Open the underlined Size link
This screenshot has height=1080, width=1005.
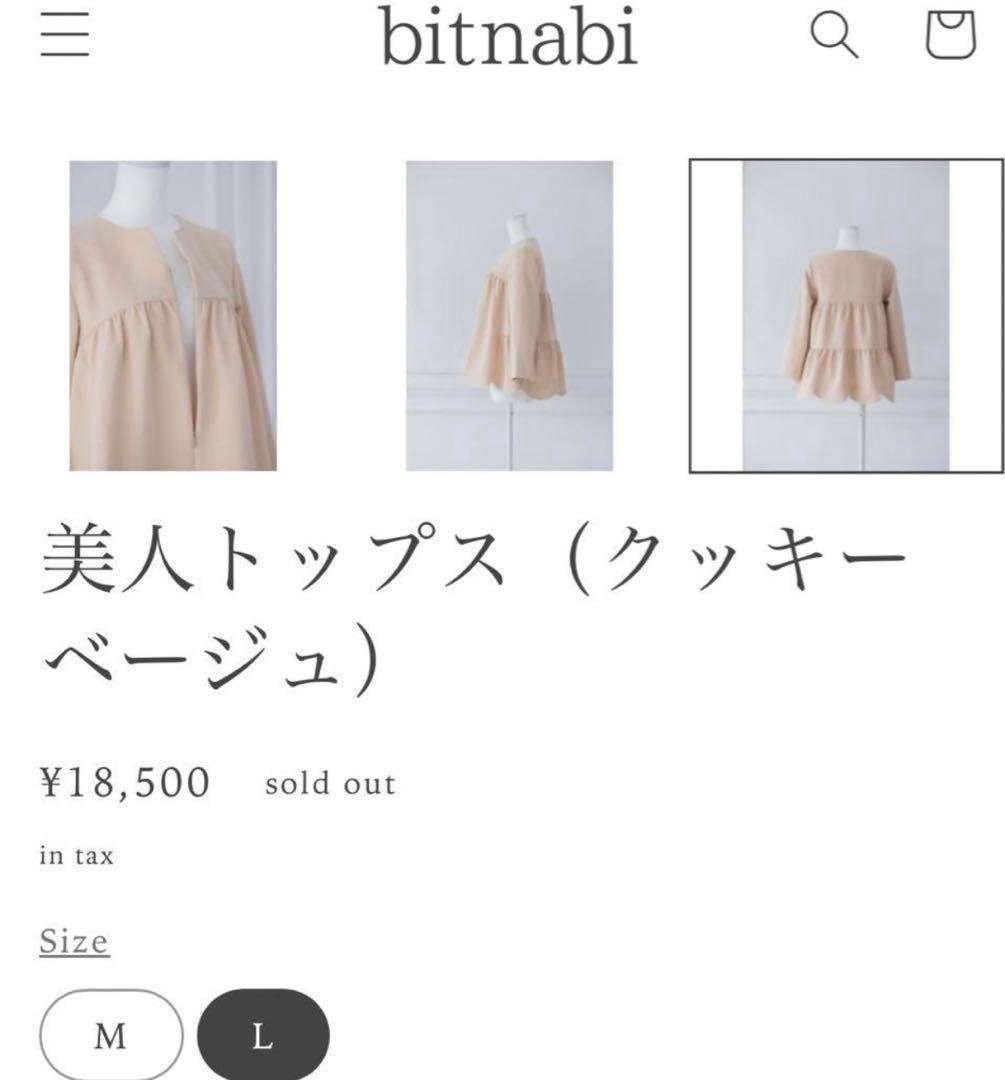point(73,940)
